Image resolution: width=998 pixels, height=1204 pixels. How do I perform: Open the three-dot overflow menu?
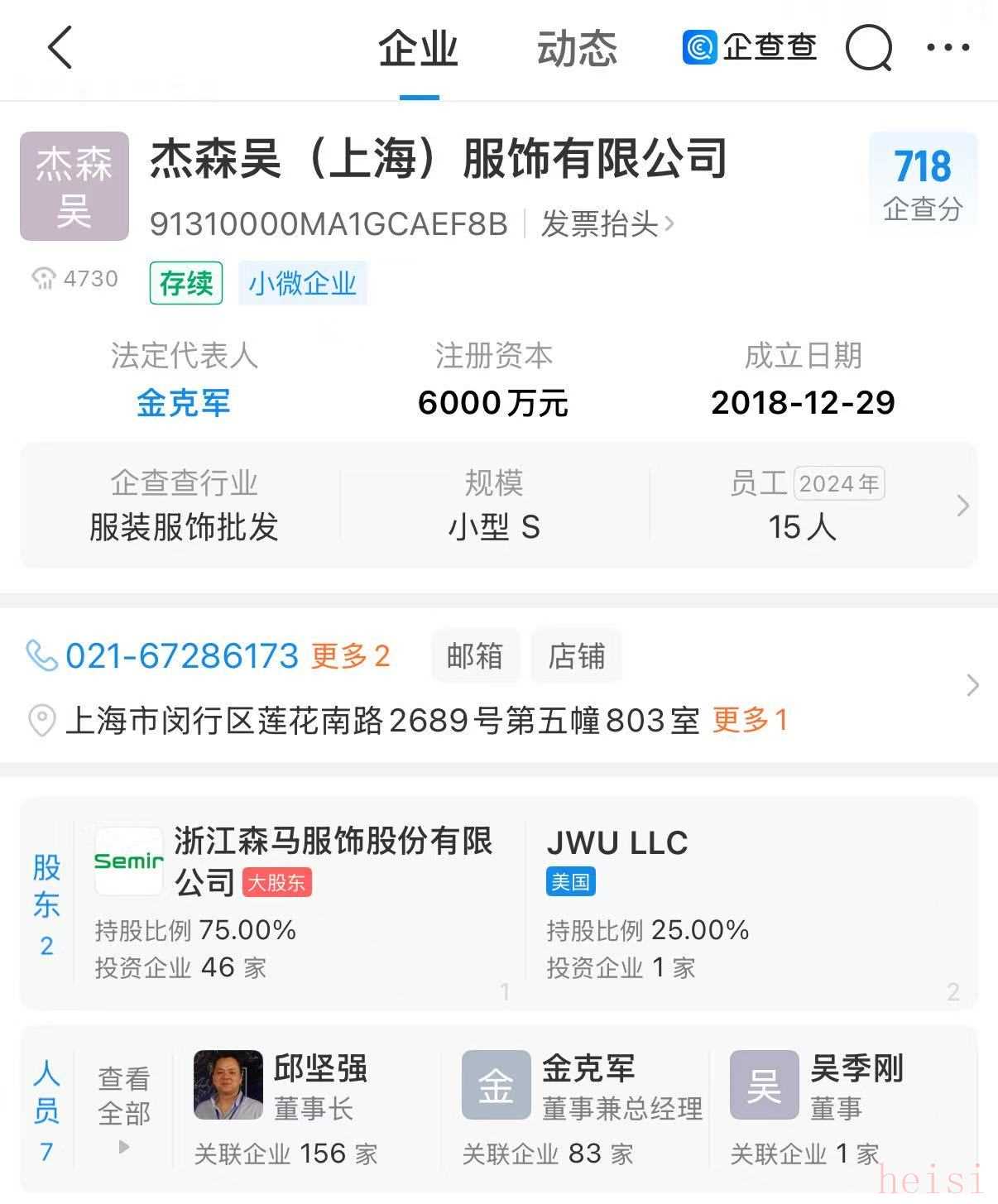pos(948,47)
